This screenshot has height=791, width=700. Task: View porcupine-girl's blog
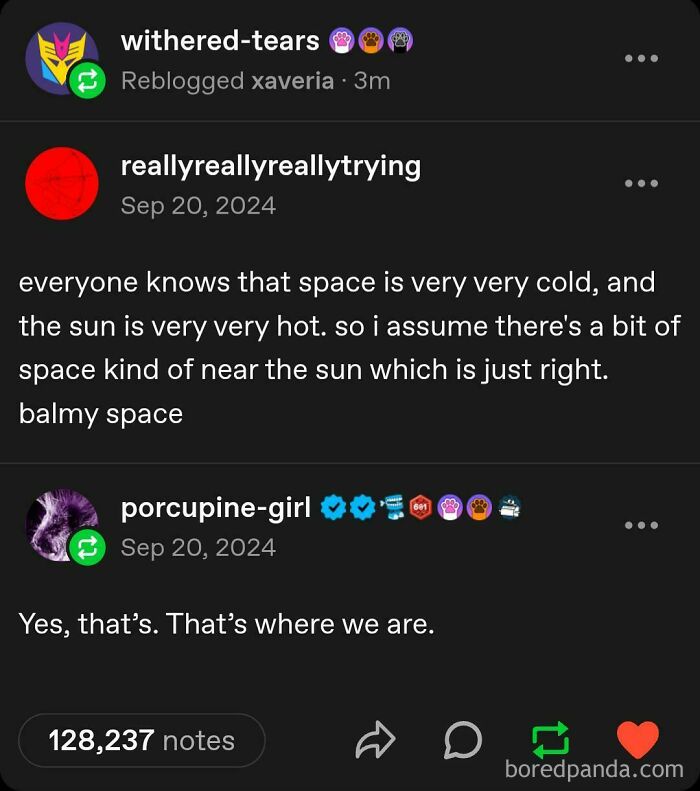pos(215,508)
